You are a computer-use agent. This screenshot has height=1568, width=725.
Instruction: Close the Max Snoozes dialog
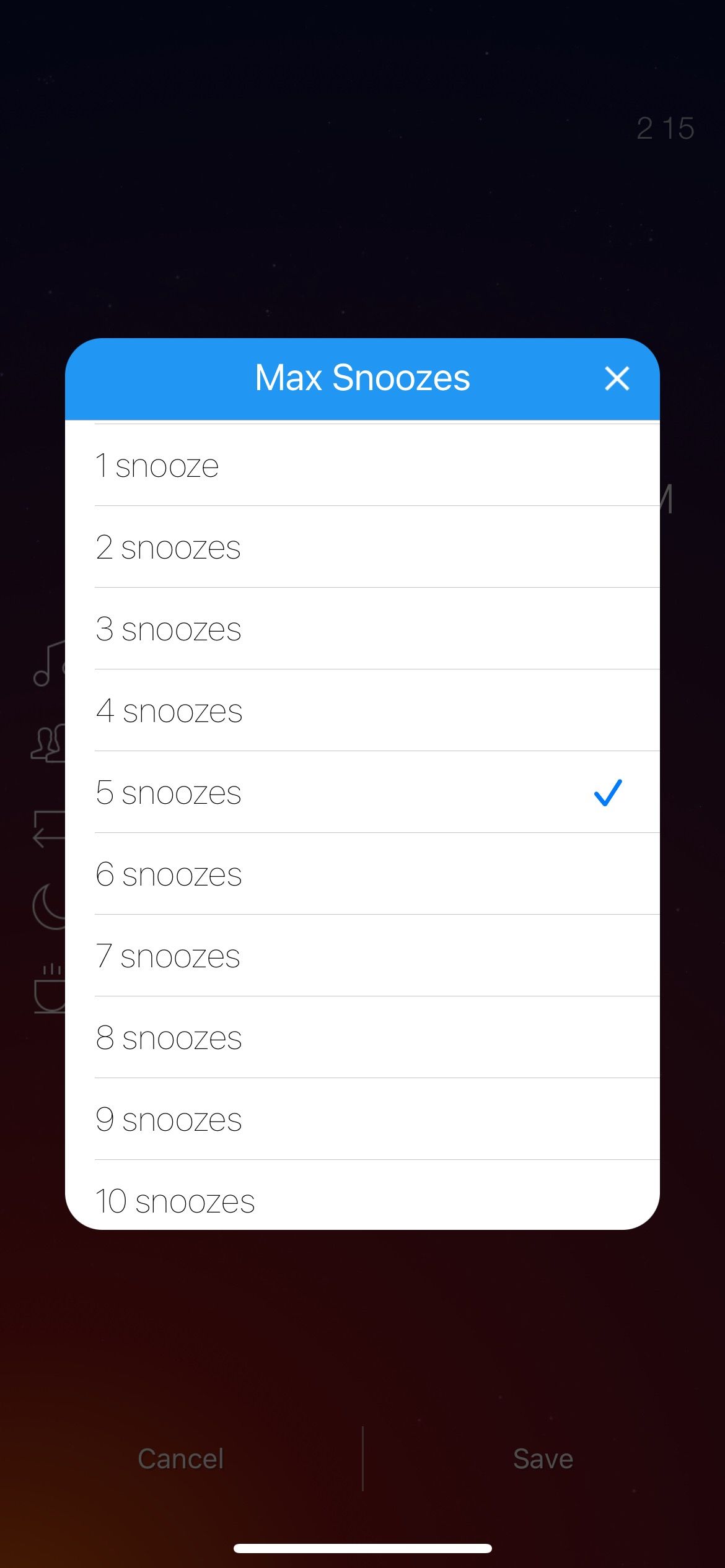617,378
